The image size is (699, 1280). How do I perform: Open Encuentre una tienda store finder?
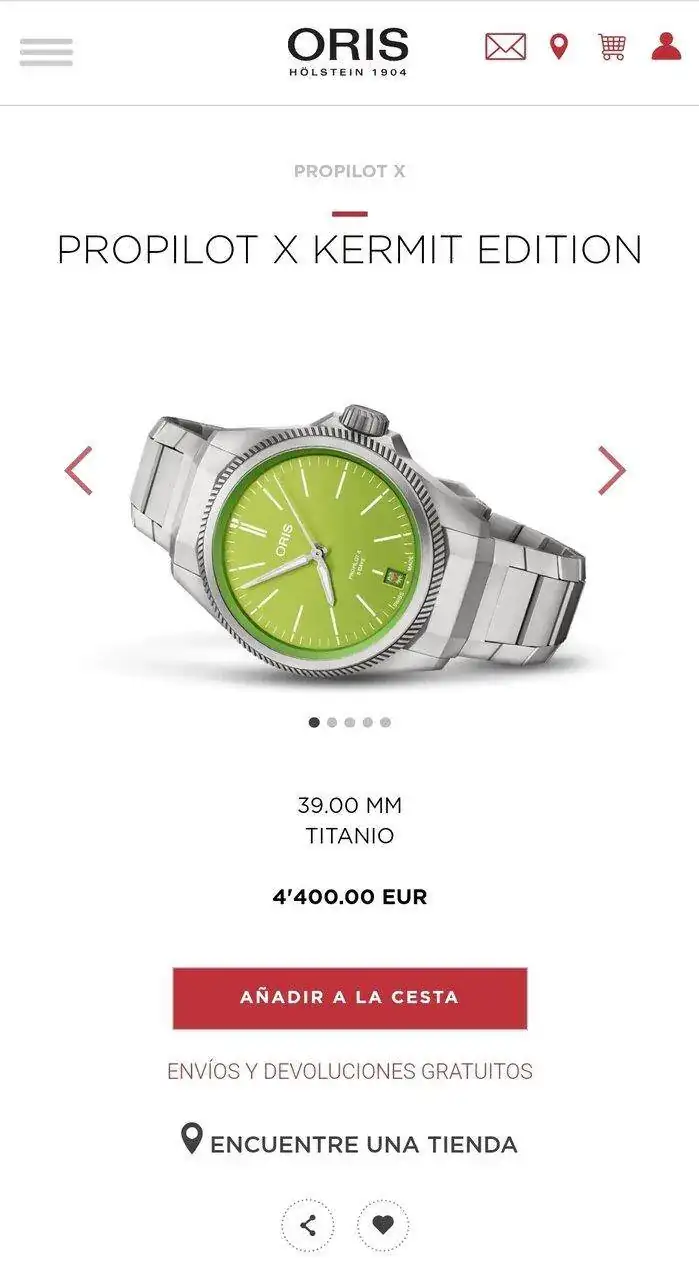pos(349,1144)
